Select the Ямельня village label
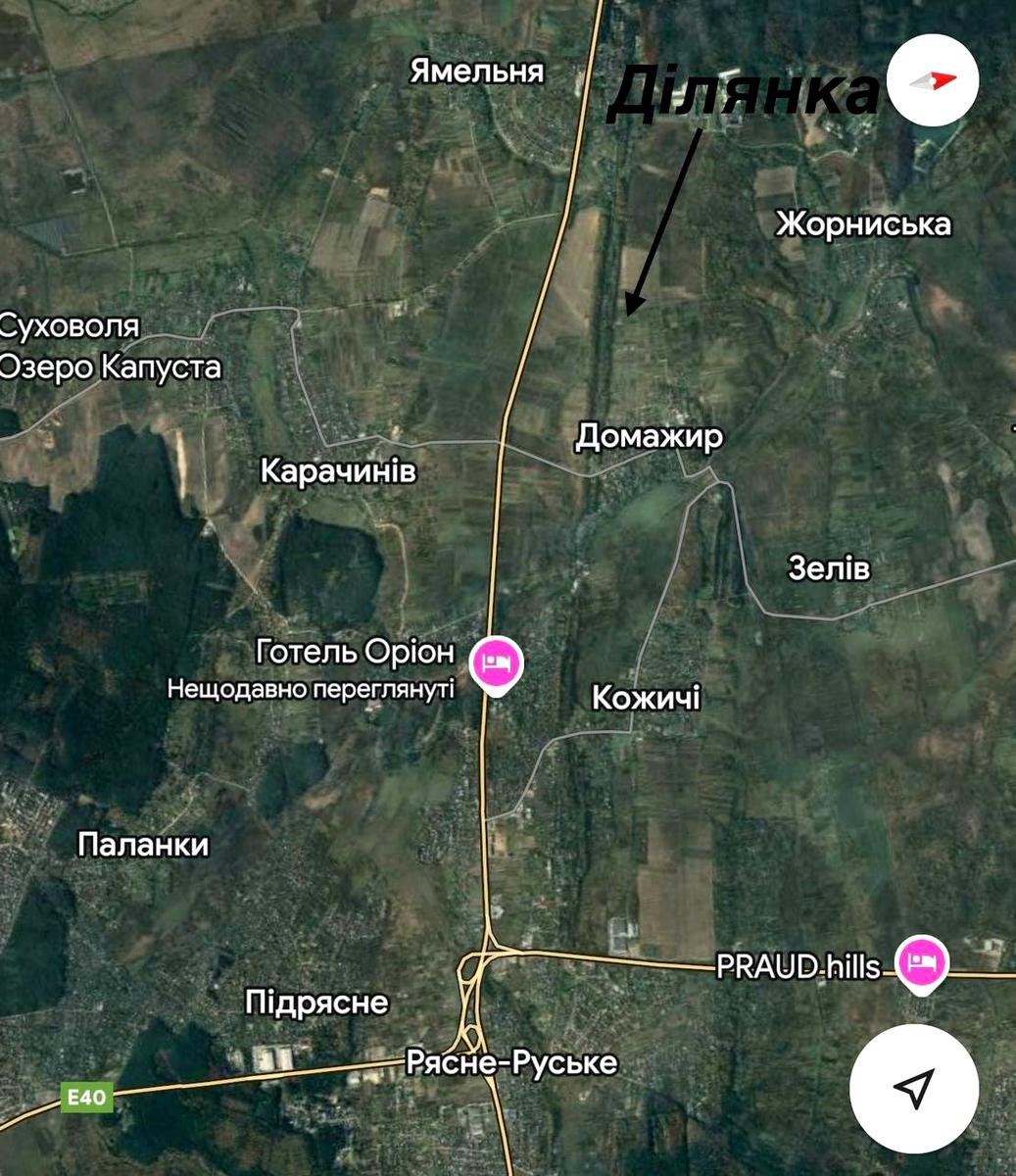 coord(478,71)
